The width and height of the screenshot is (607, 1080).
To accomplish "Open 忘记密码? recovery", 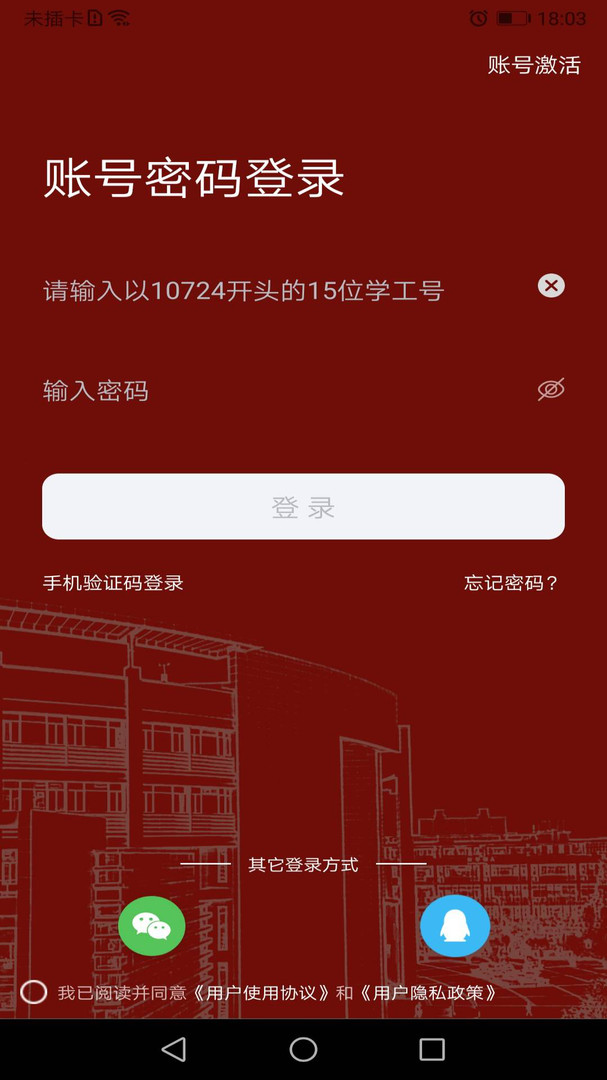I will pos(511,583).
